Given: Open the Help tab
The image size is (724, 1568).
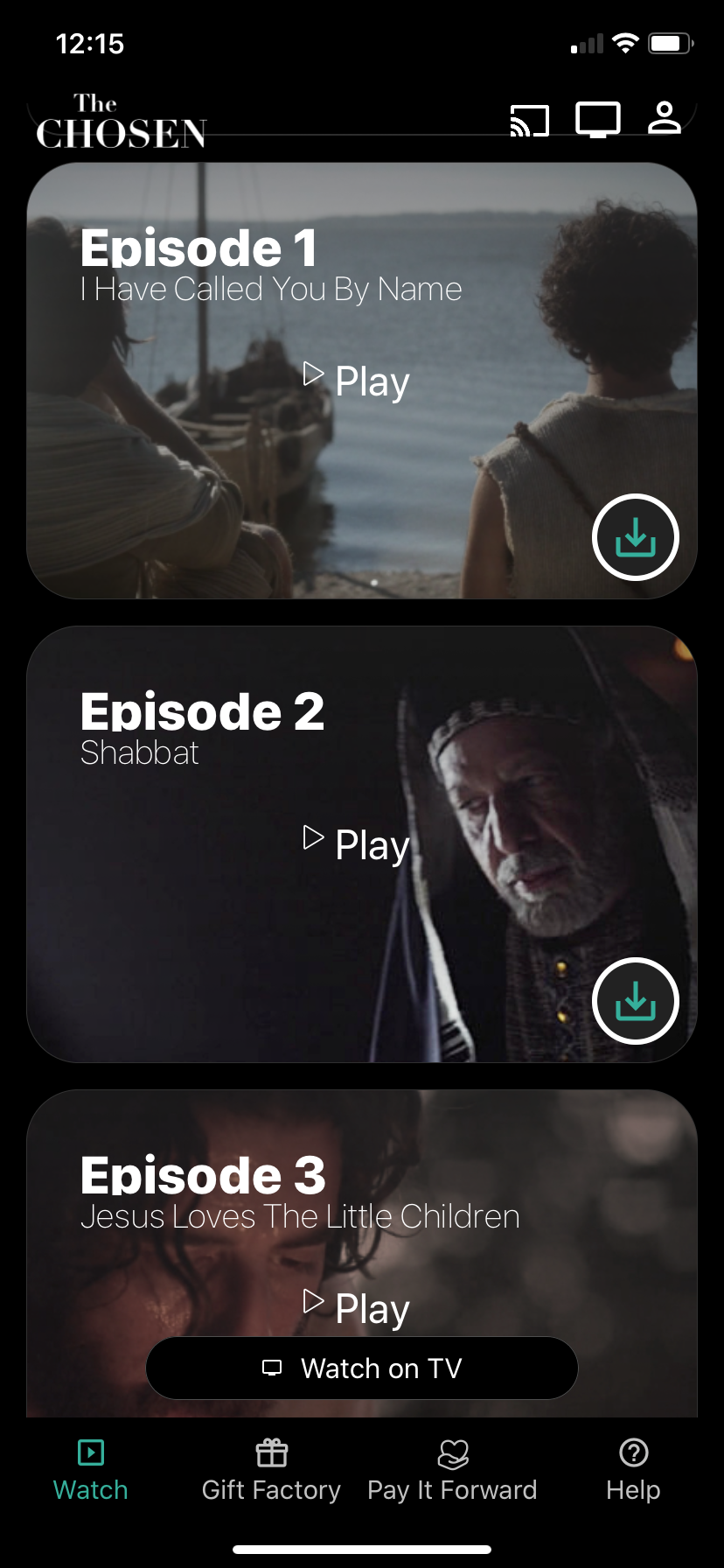Looking at the screenshot, I should (633, 1471).
